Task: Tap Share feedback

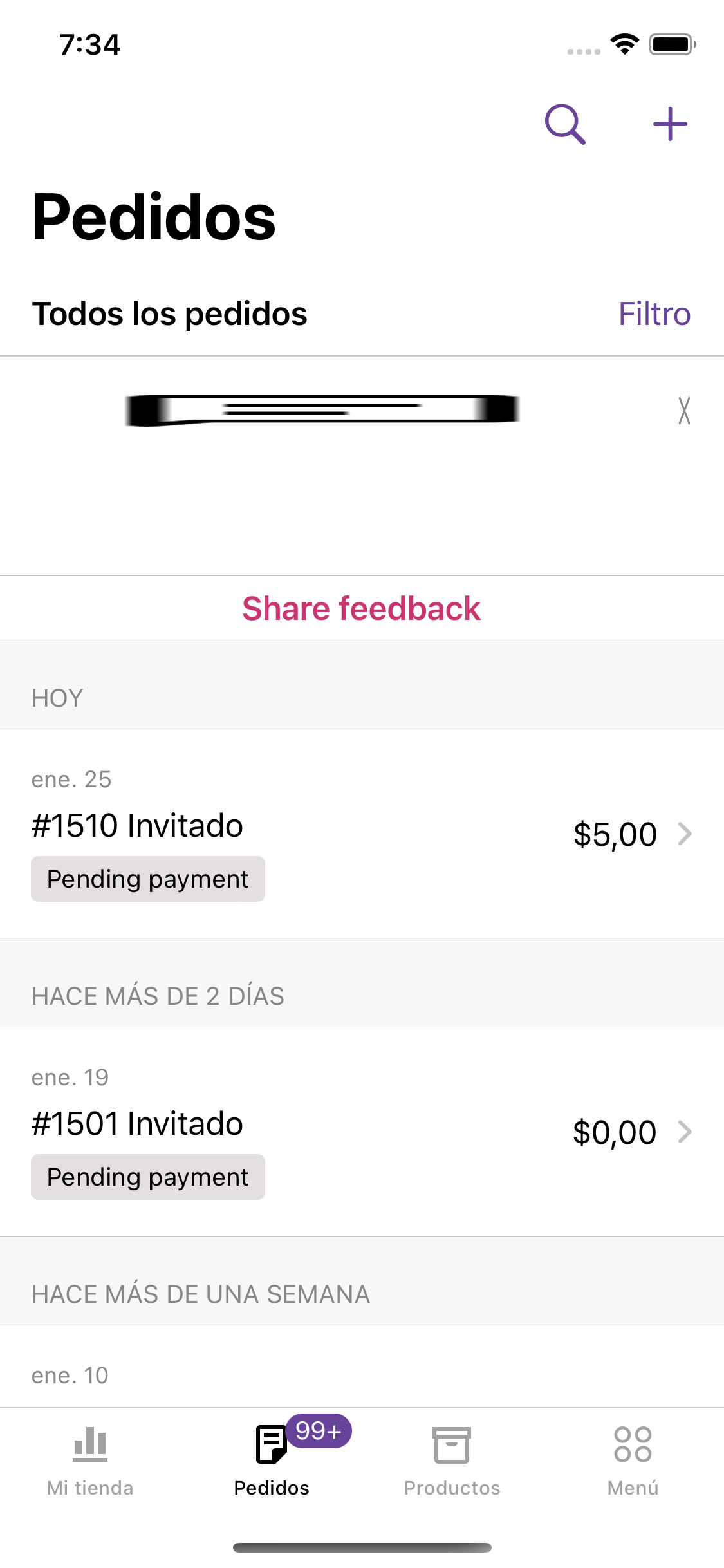Action: (362, 608)
